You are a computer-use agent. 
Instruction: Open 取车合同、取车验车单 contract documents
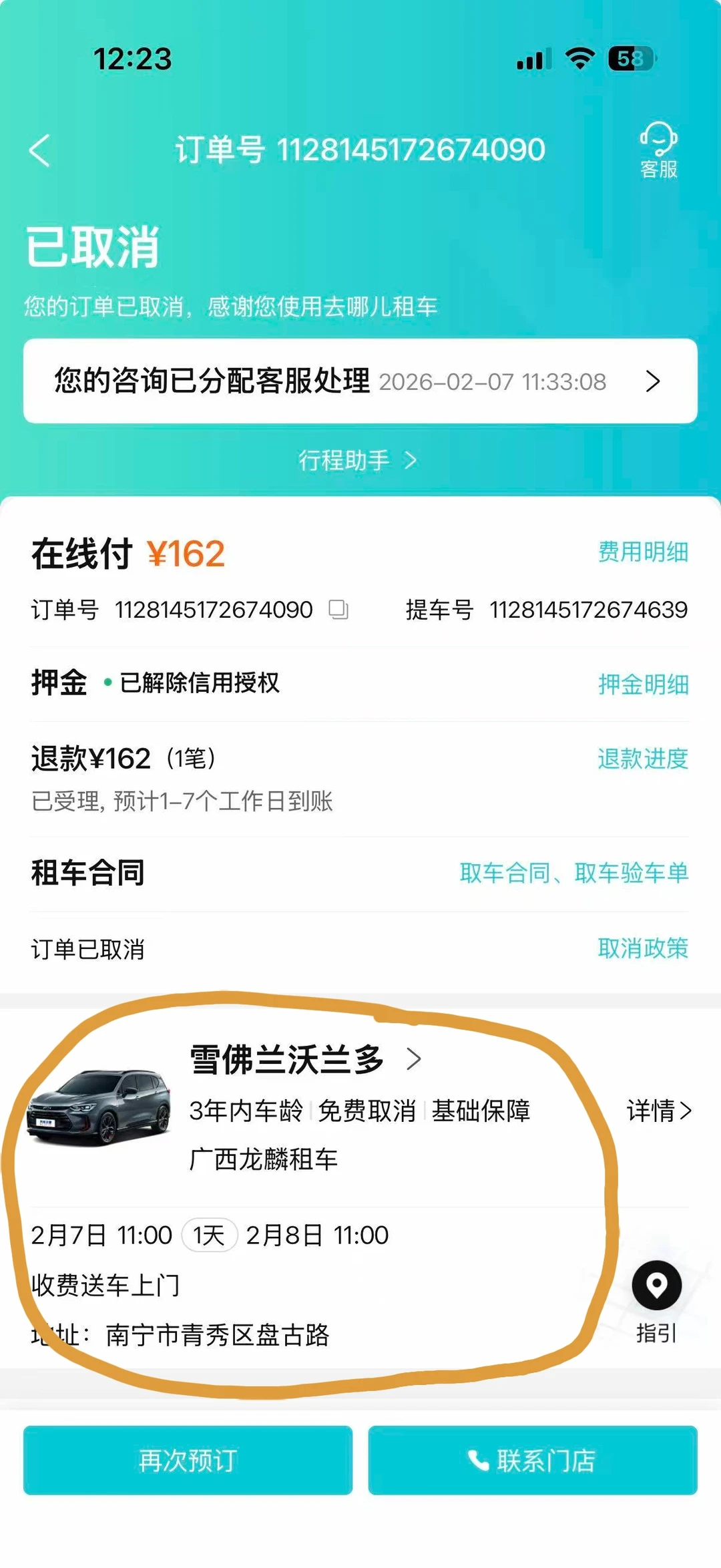573,874
